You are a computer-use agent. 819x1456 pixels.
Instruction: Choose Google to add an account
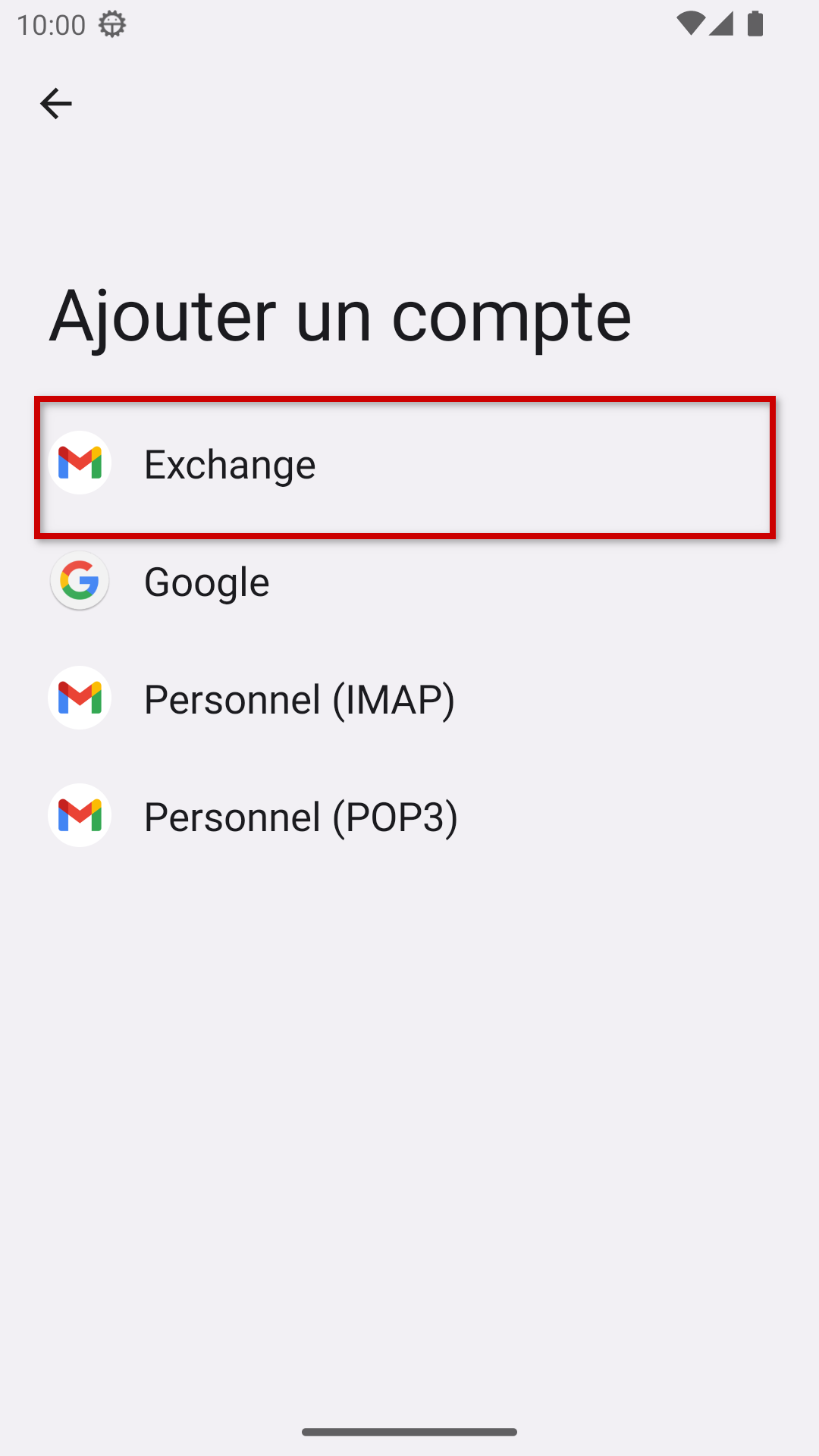click(206, 582)
